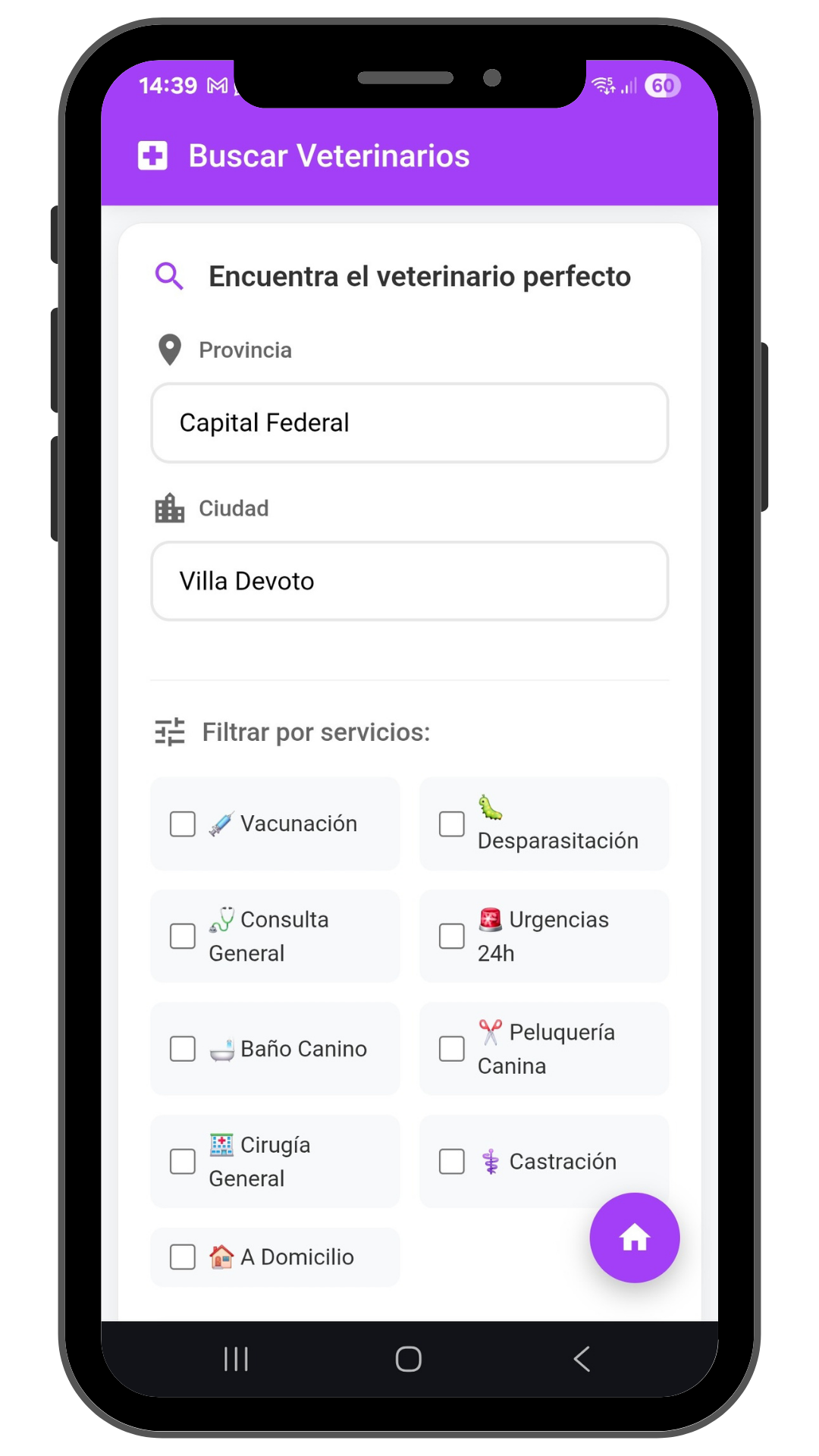Check the Baño Canino option
Image resolution: width=819 pixels, height=1456 pixels.
click(x=183, y=1049)
